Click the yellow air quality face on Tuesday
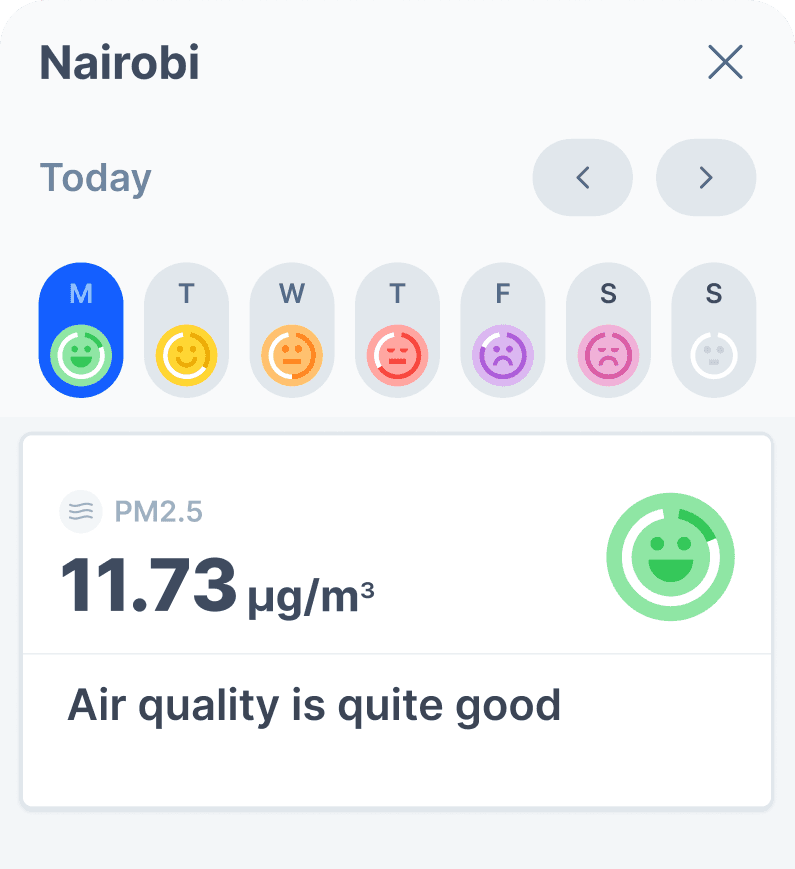The image size is (795, 869). click(x=186, y=352)
